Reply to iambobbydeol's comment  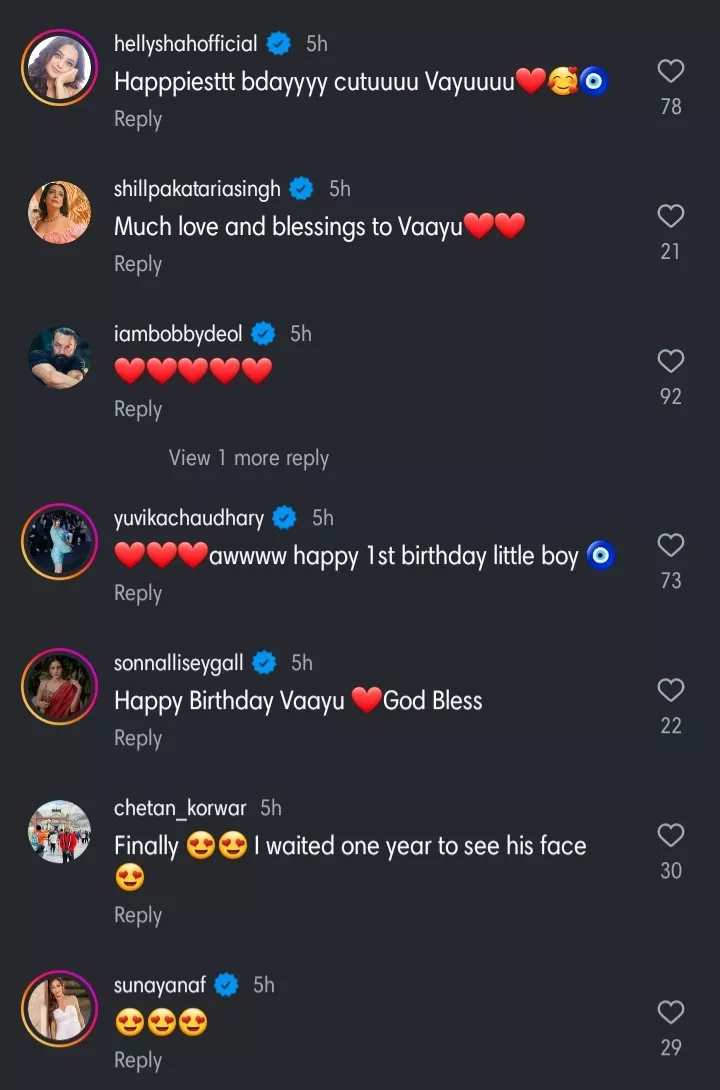[x=138, y=409]
